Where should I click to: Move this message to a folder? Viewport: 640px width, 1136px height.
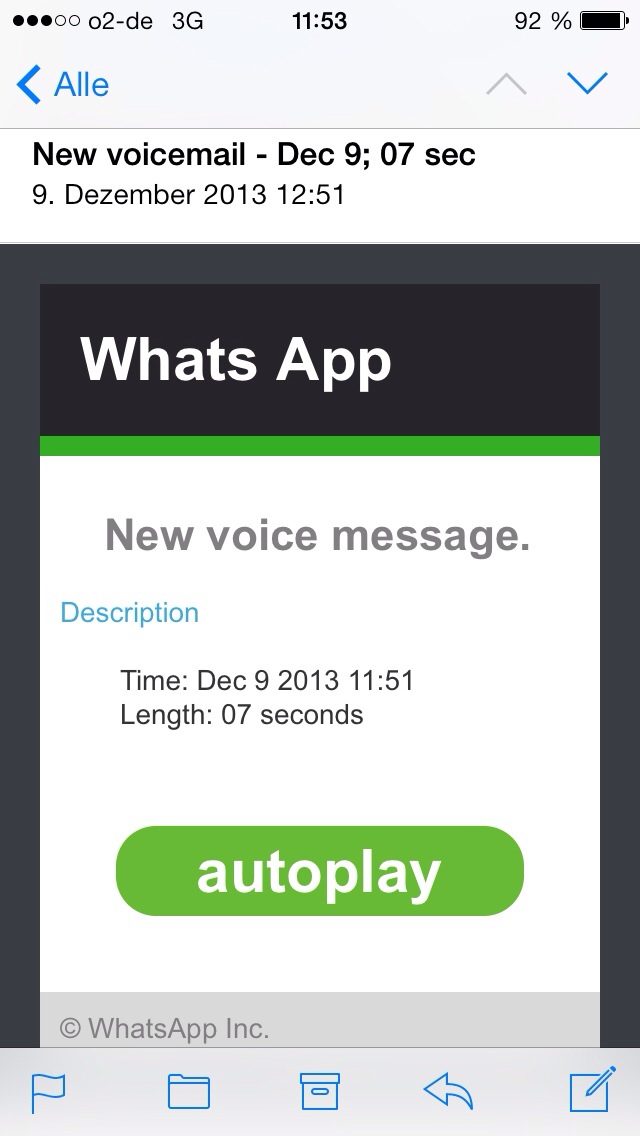click(x=189, y=1092)
